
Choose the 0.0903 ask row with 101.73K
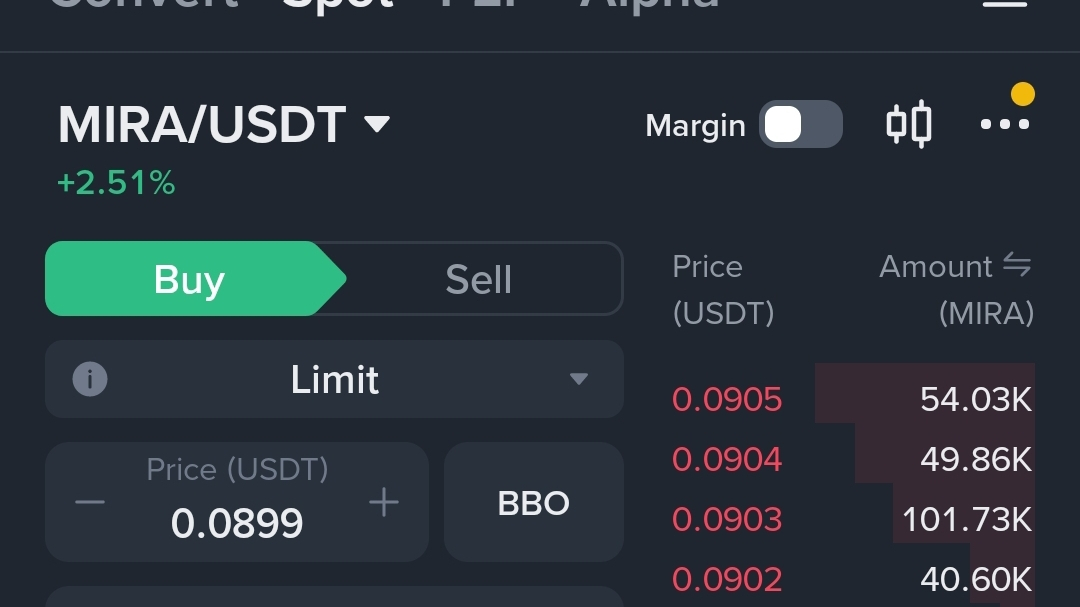852,519
